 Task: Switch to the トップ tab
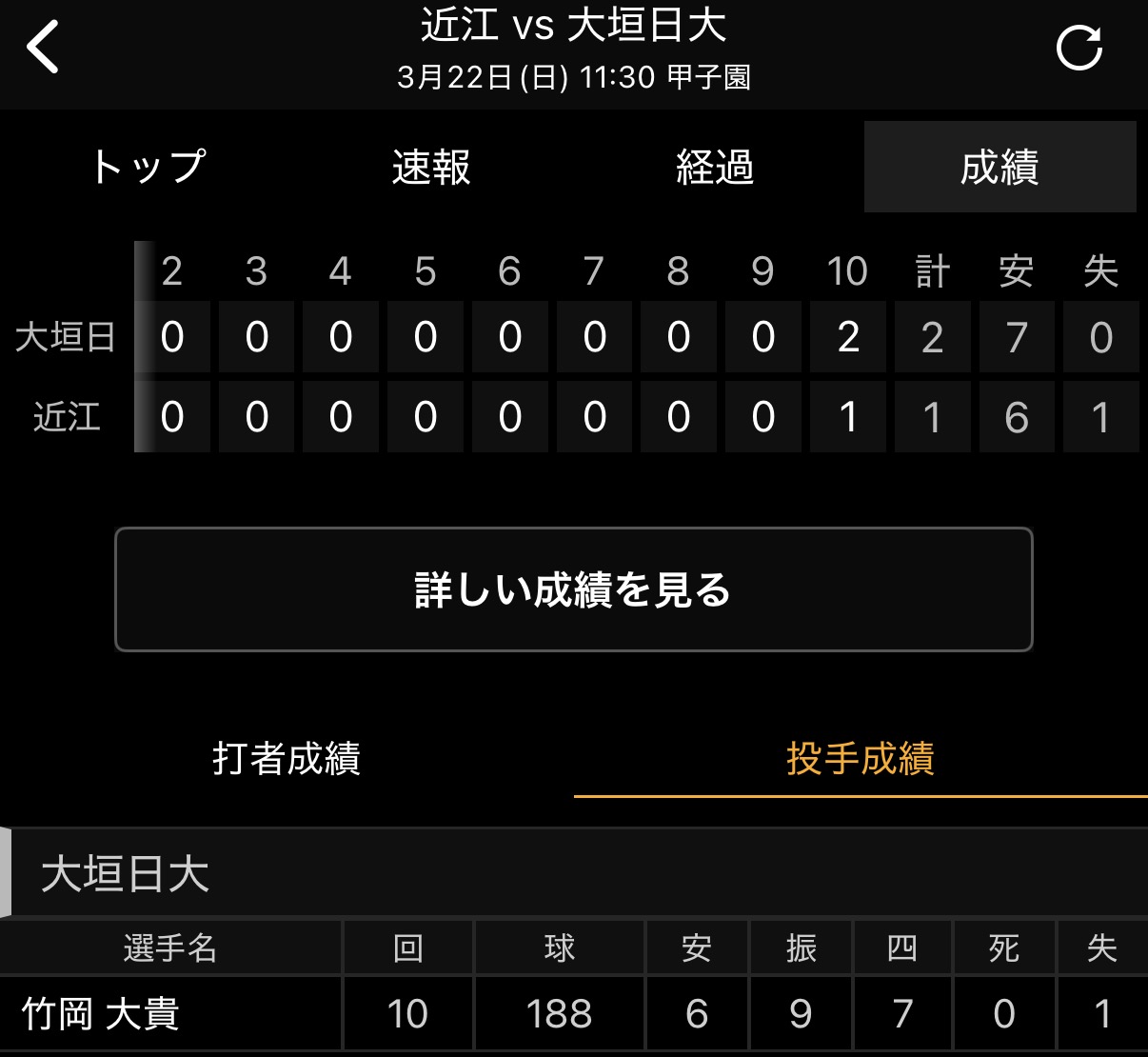[x=148, y=168]
